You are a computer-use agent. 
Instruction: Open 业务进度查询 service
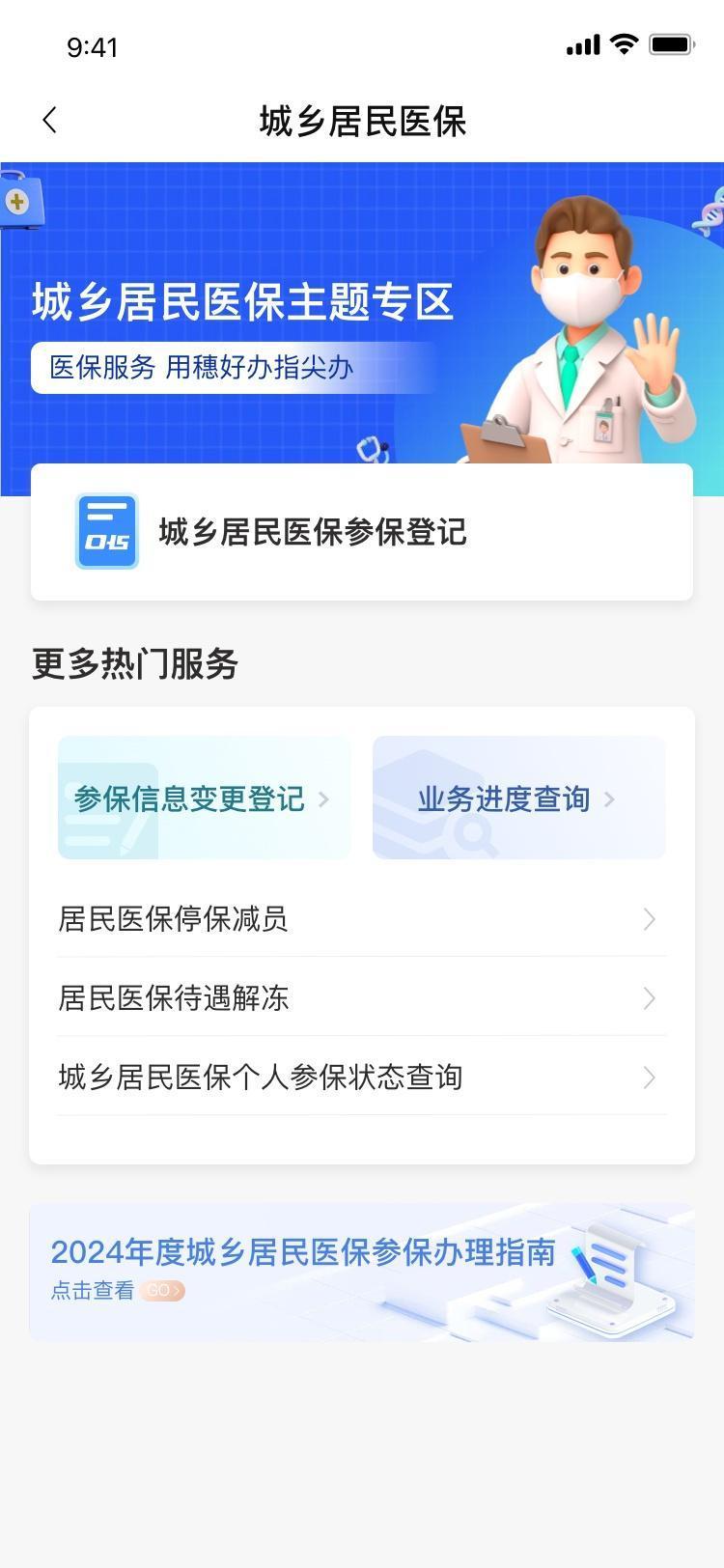point(518,798)
